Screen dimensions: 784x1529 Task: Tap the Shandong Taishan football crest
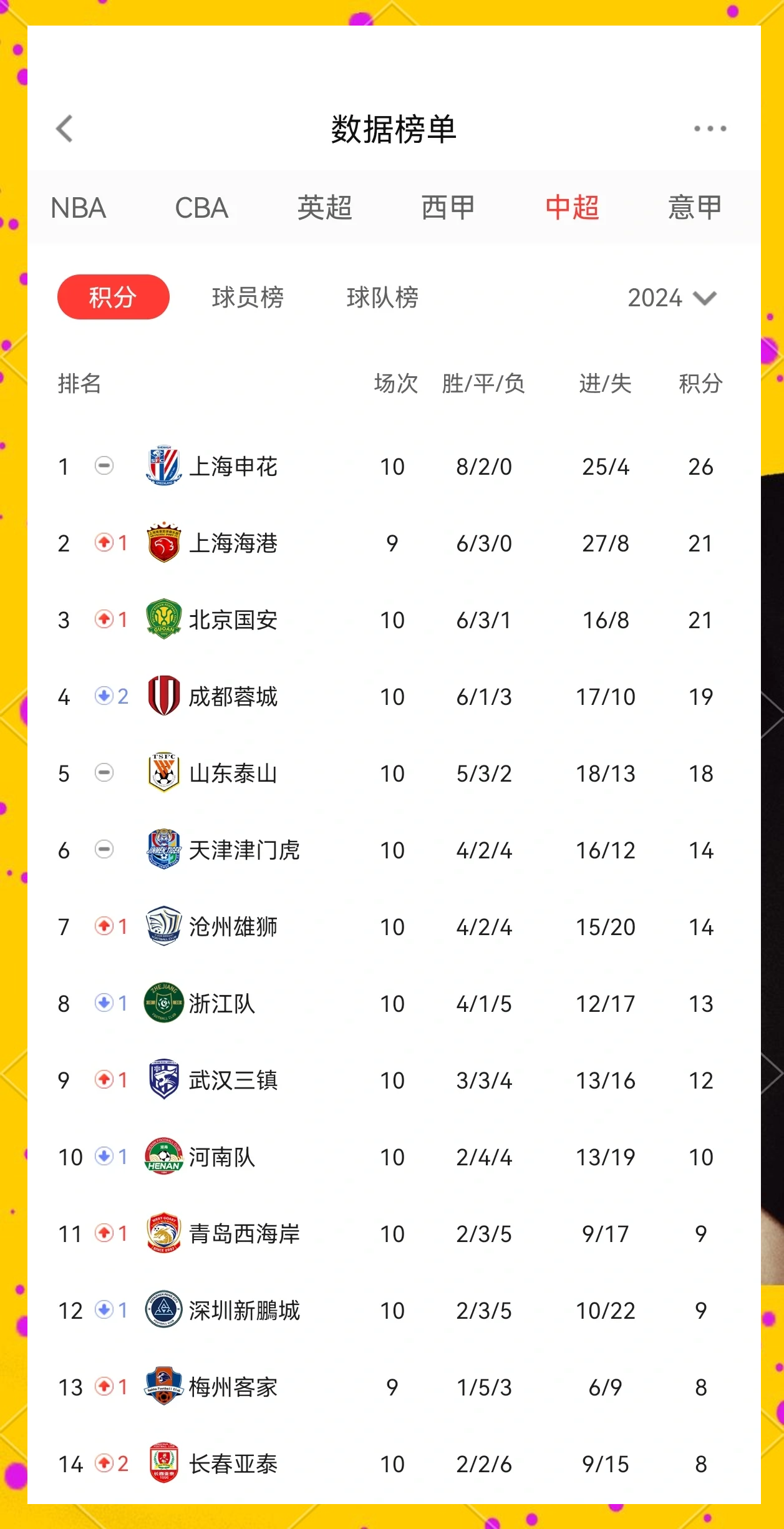pyautogui.click(x=162, y=774)
